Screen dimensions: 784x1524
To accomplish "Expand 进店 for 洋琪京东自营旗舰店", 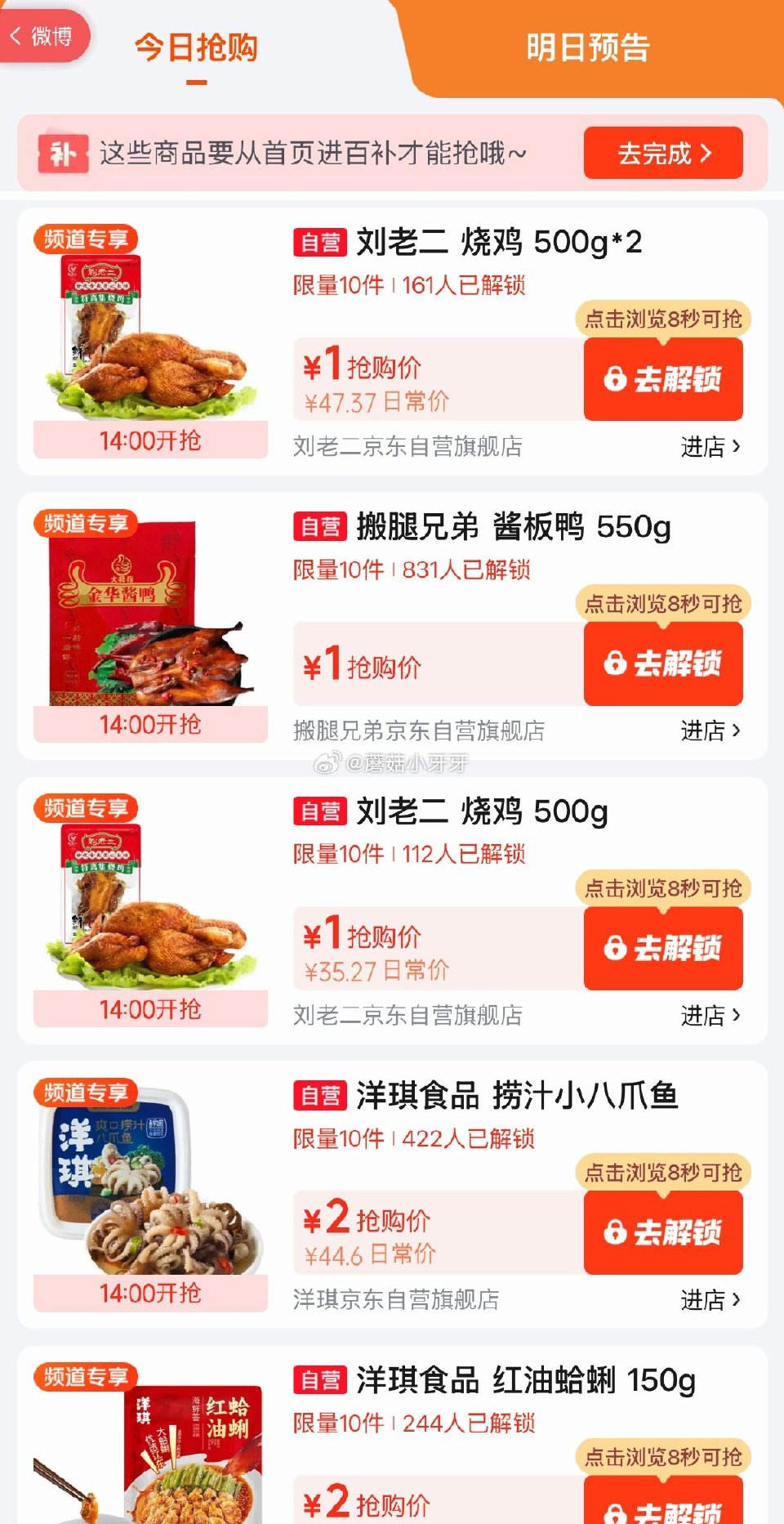I will (x=710, y=1300).
